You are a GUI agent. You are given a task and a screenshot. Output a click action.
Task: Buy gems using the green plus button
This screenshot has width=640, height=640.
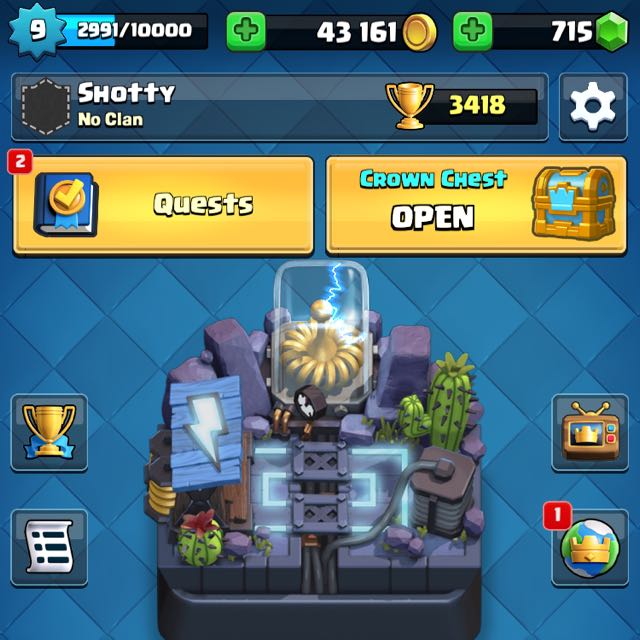[473, 32]
